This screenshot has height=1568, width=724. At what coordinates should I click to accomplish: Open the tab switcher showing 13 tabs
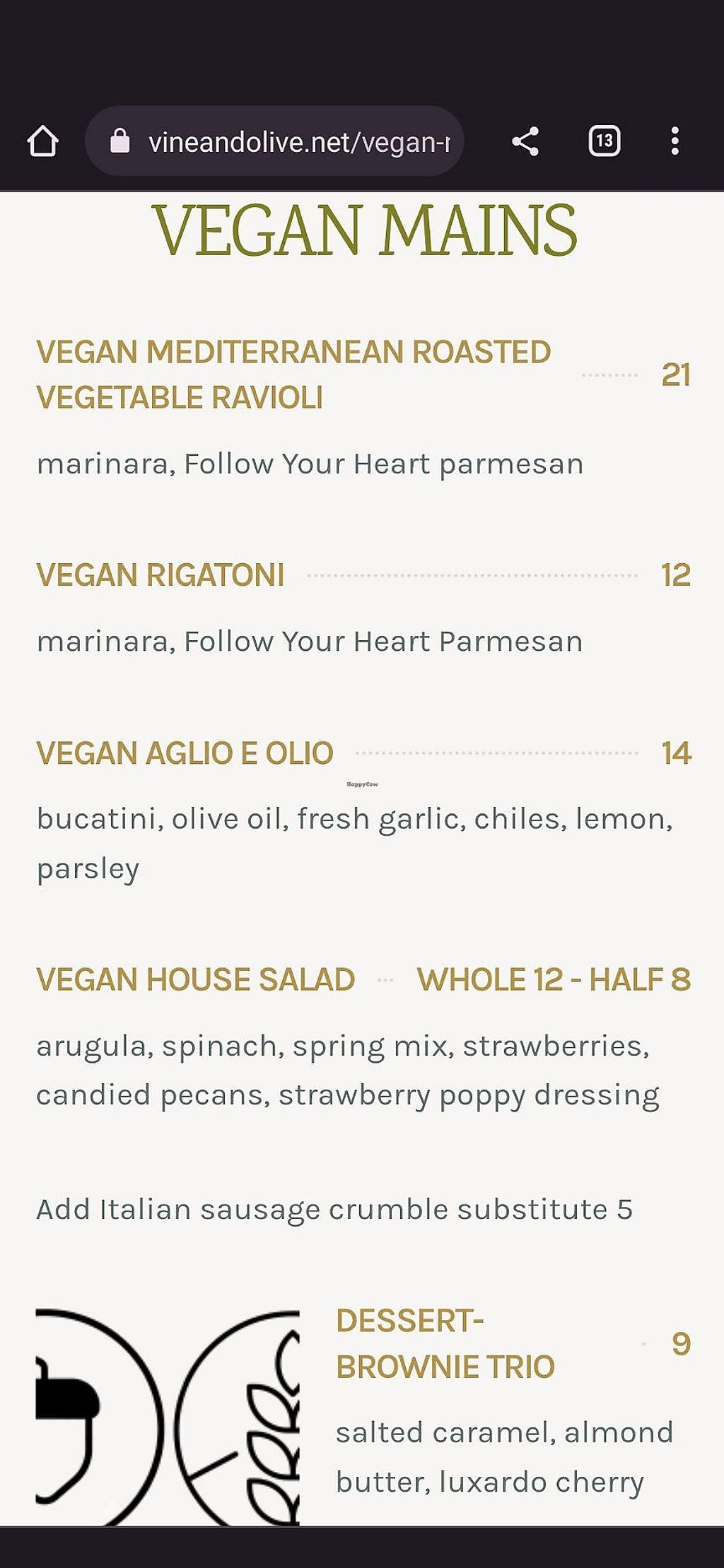pos(605,141)
